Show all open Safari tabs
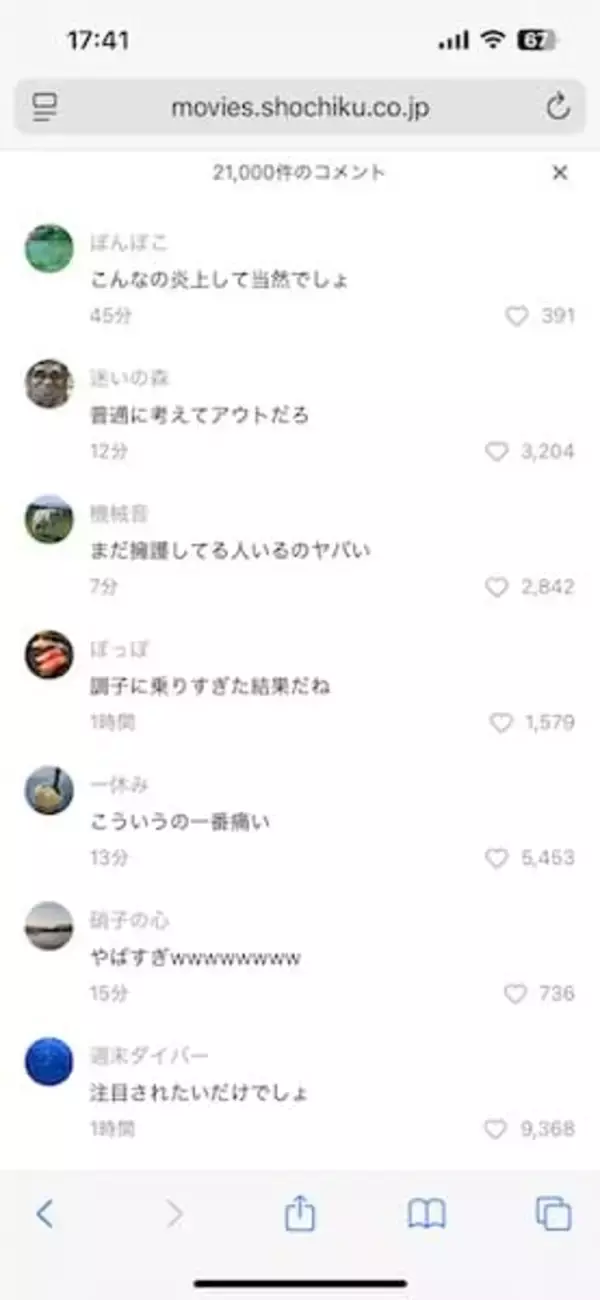 point(553,1214)
